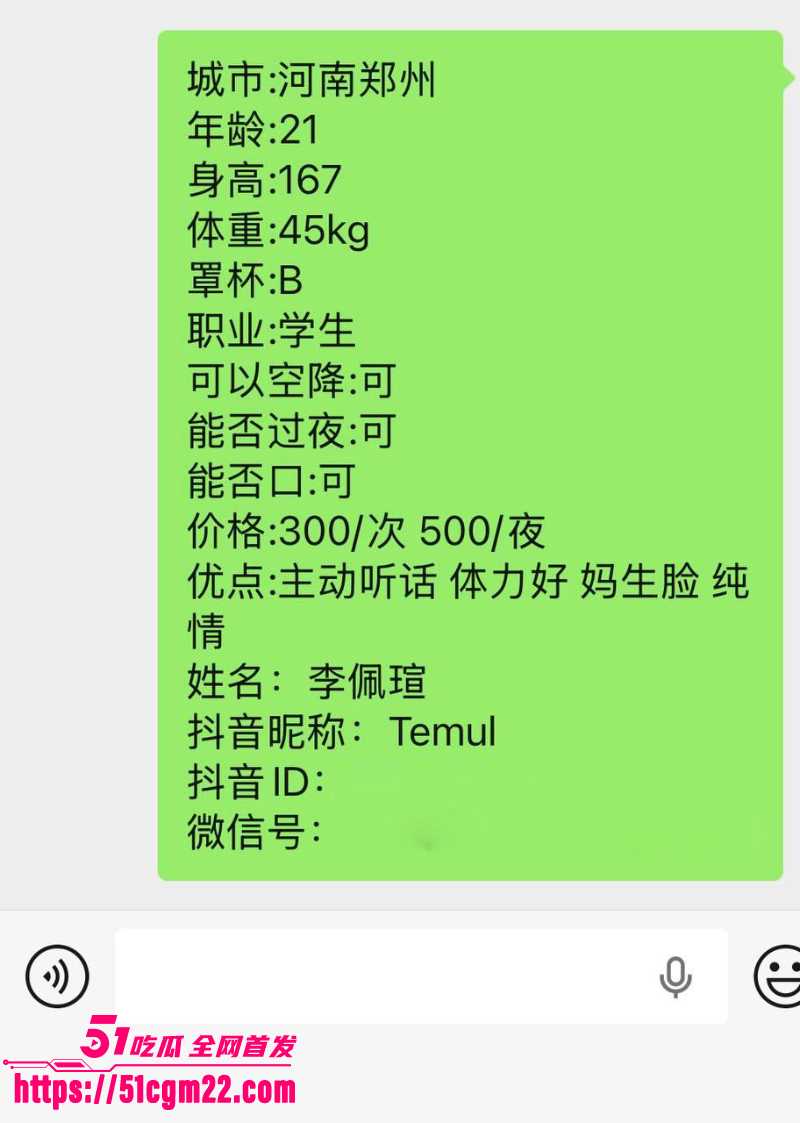Tap the 价格:300/次 500/夜 text
The width and height of the screenshot is (800, 1123).
(365, 533)
